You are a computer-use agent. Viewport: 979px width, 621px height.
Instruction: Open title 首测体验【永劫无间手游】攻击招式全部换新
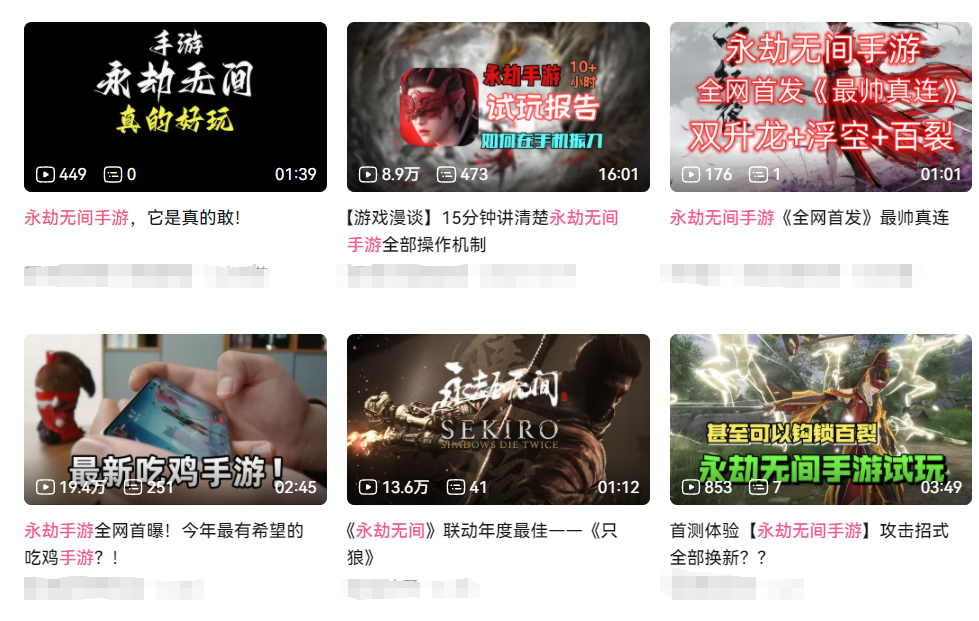pos(808,543)
